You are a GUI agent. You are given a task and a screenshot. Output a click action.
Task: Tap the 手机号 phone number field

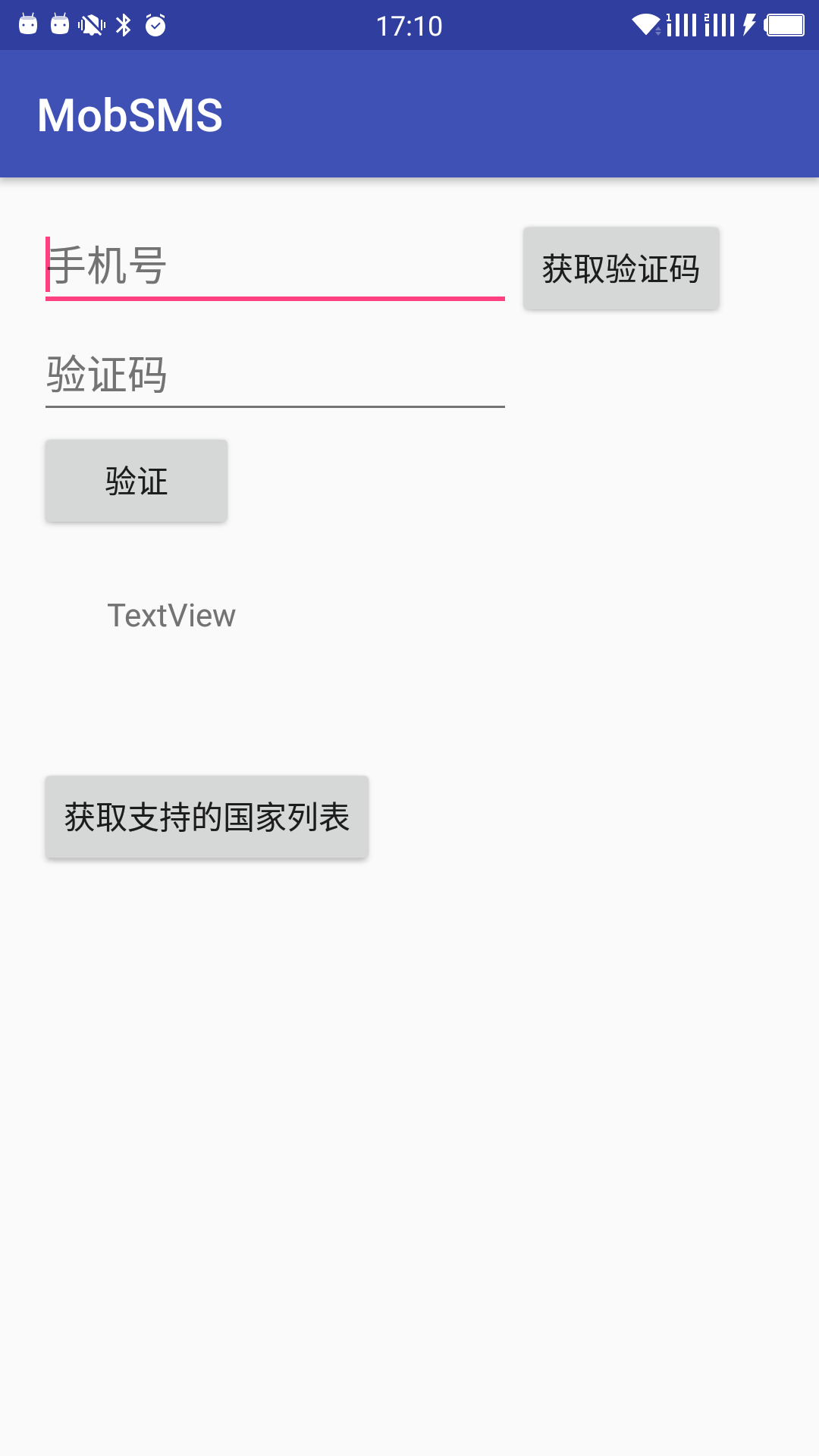click(x=275, y=267)
